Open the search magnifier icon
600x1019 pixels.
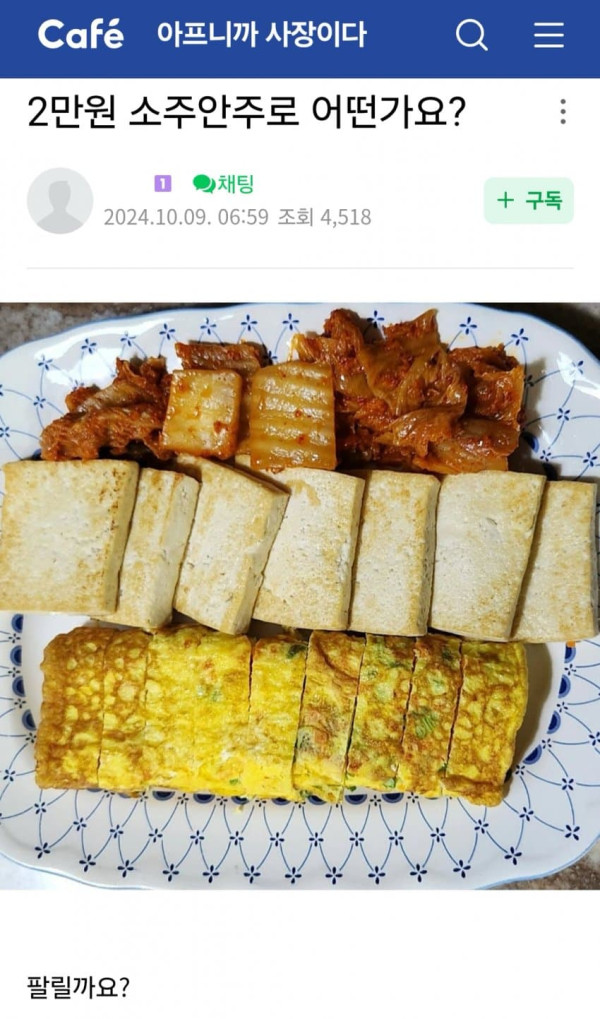tap(472, 36)
